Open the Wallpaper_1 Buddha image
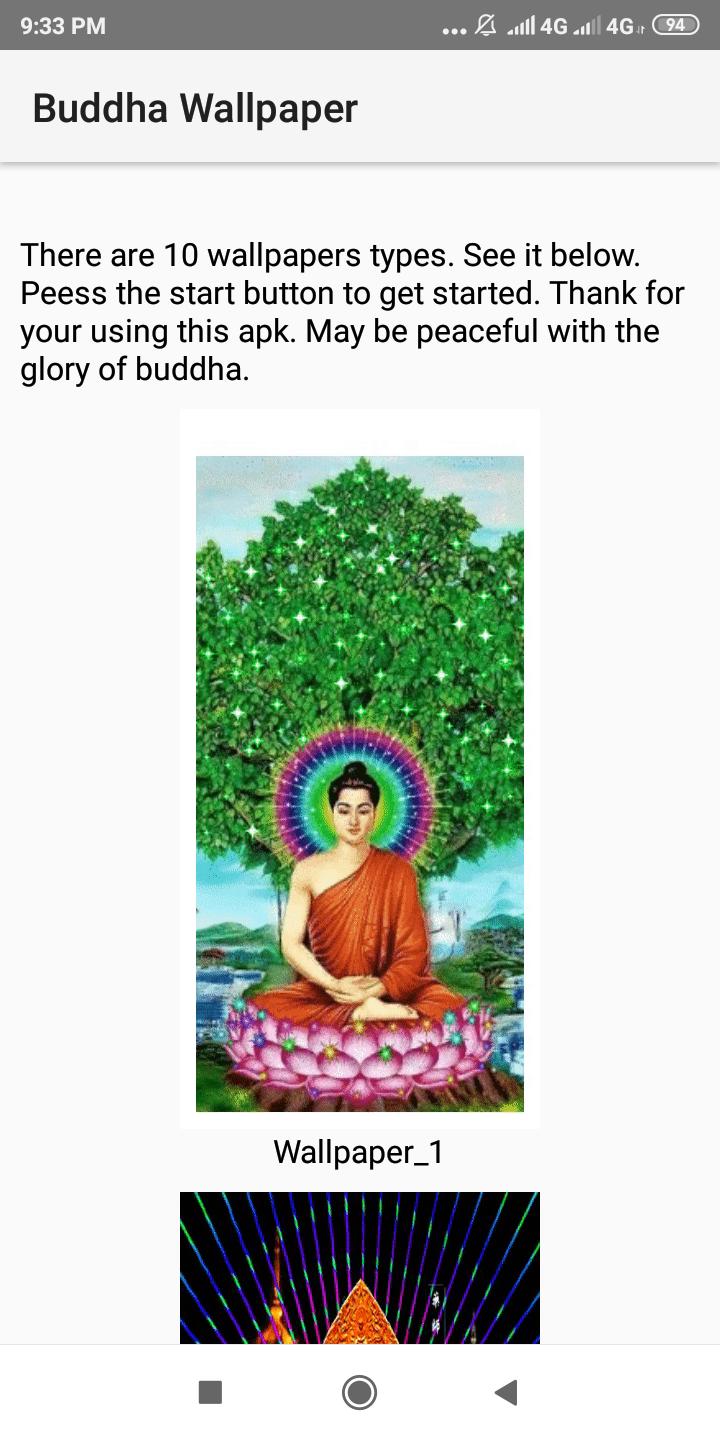The width and height of the screenshot is (720, 1440). [360, 768]
